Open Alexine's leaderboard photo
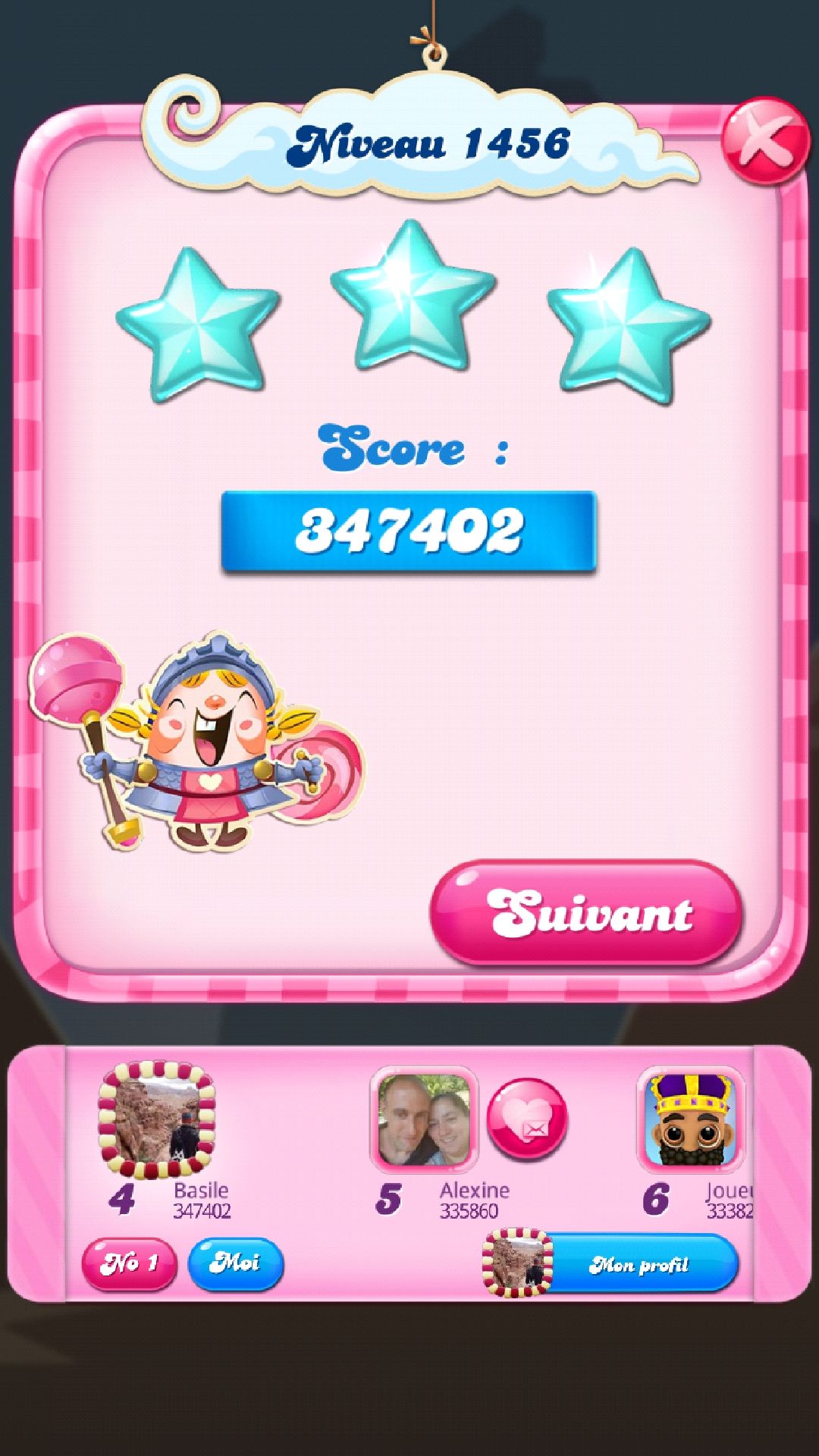The width and height of the screenshot is (819, 1456). pyautogui.click(x=423, y=1120)
